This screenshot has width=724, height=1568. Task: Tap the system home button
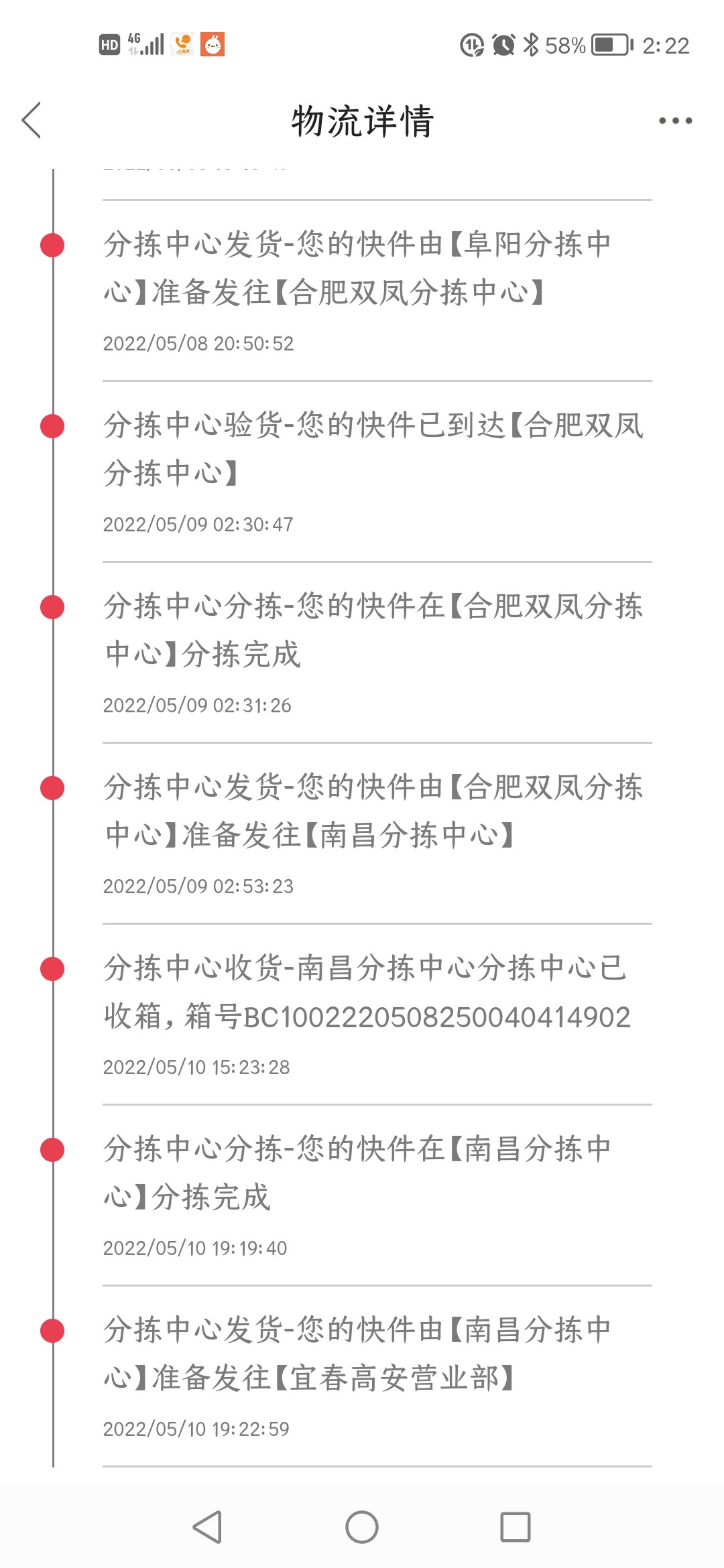point(362,1527)
